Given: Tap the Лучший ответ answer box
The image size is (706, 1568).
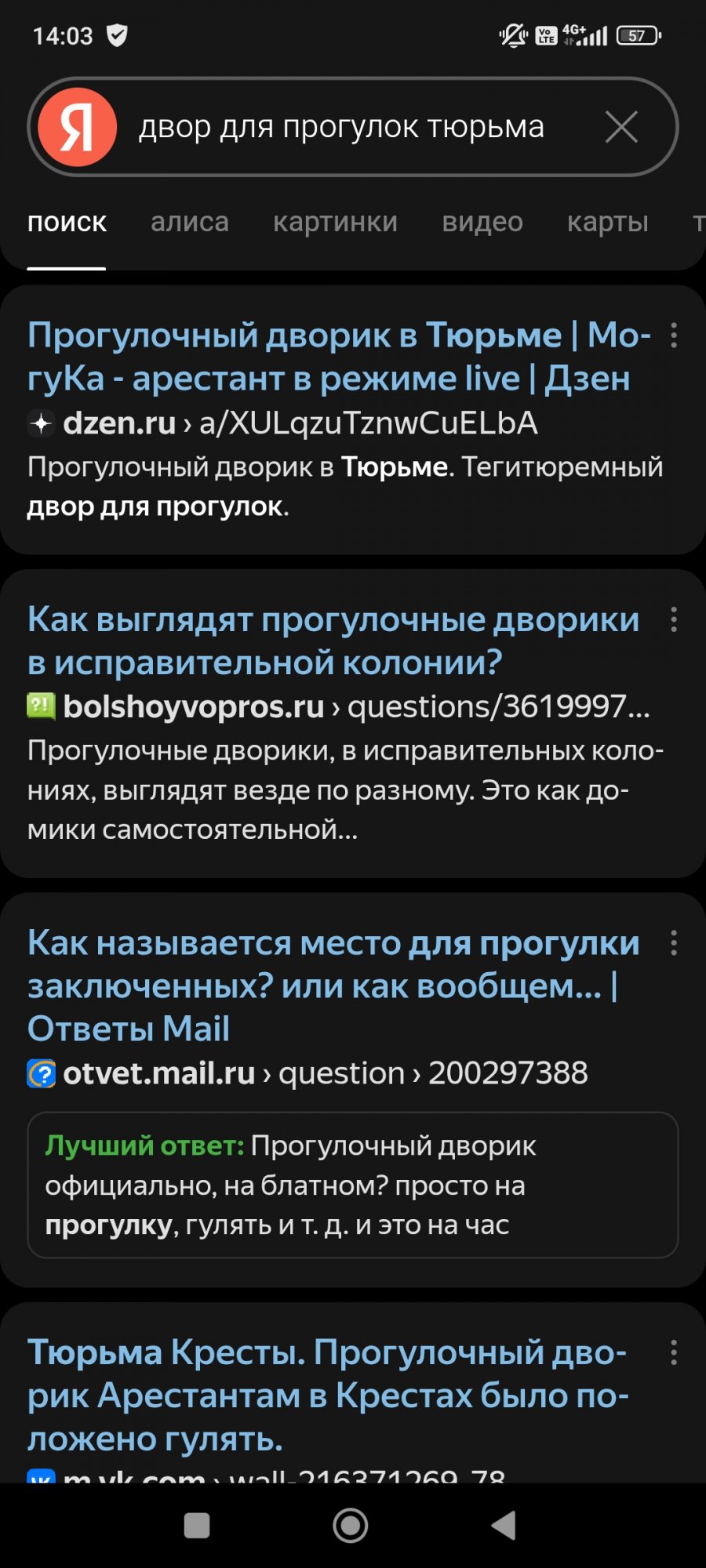Looking at the screenshot, I should tap(353, 1185).
